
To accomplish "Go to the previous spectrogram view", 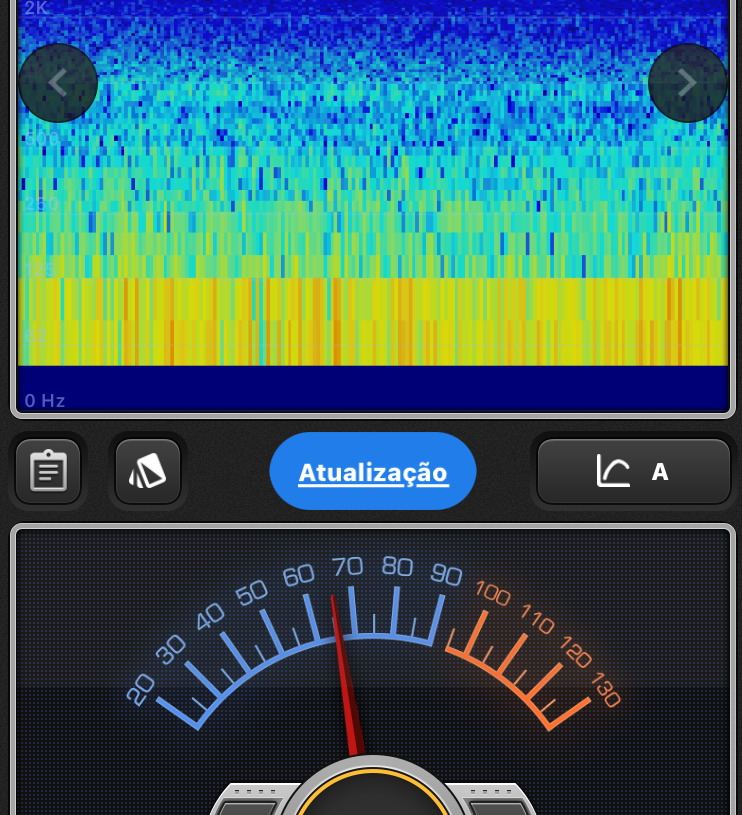I will tap(58, 83).
